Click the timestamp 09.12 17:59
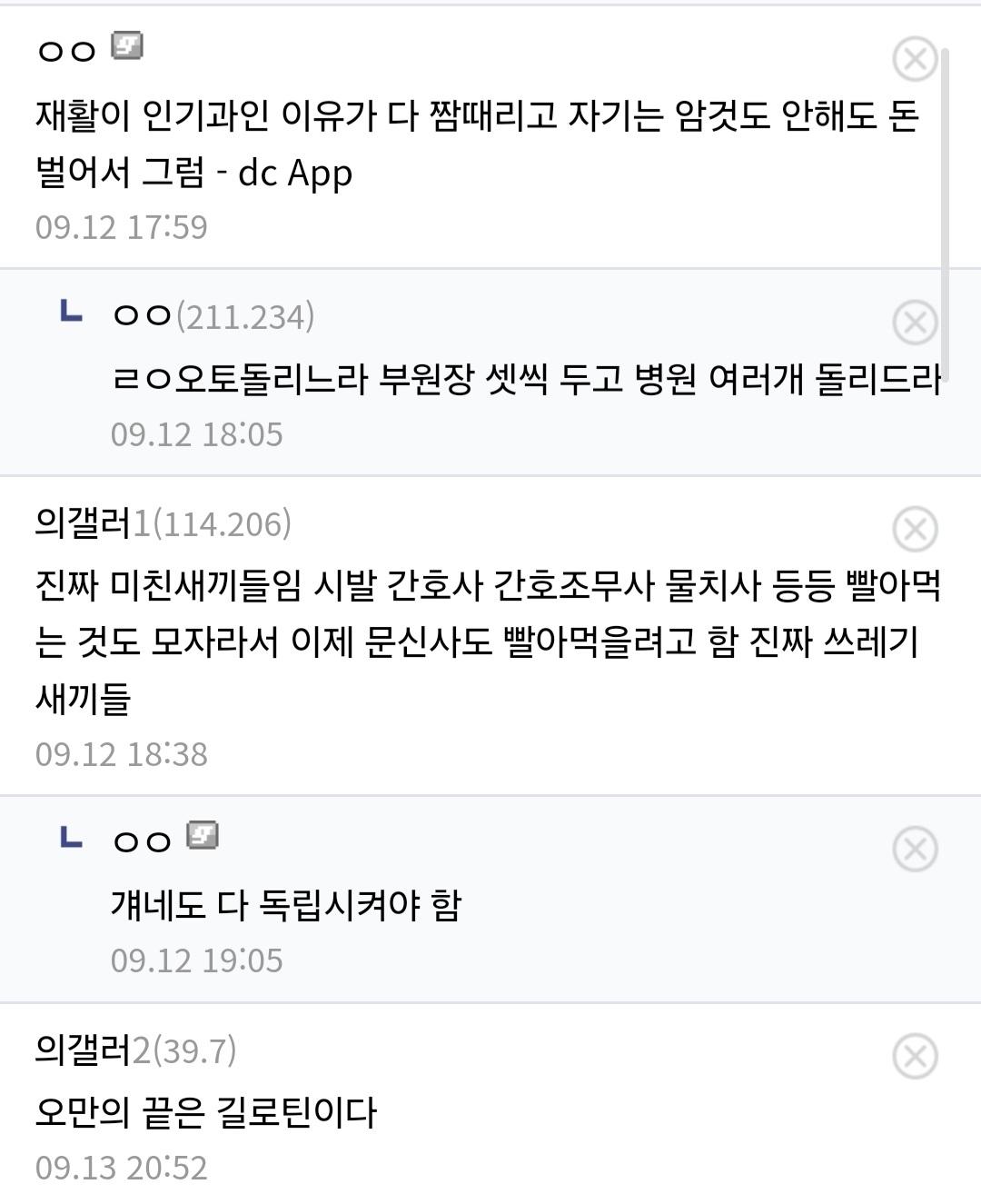The width and height of the screenshot is (981, 1204). click(x=123, y=227)
